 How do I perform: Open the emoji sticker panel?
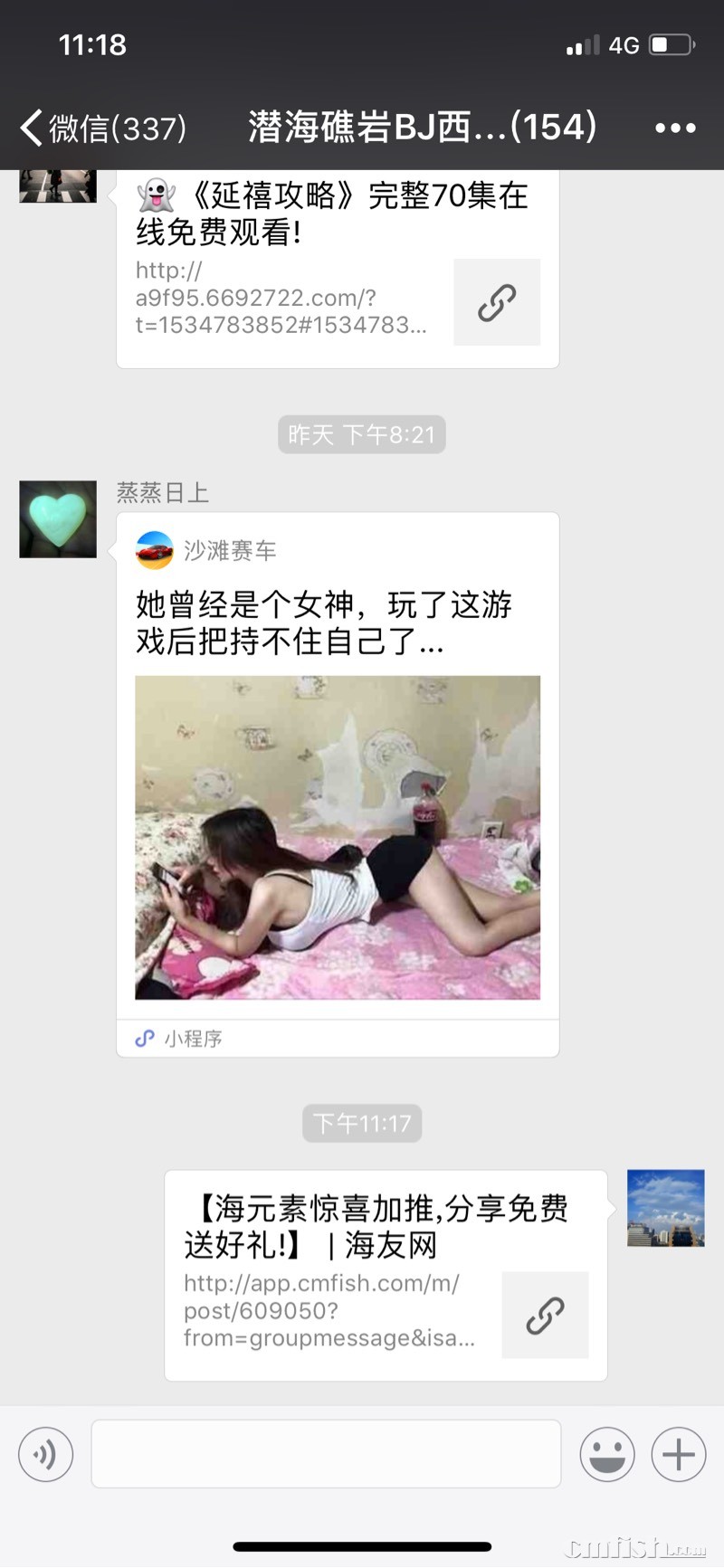pos(606,1454)
